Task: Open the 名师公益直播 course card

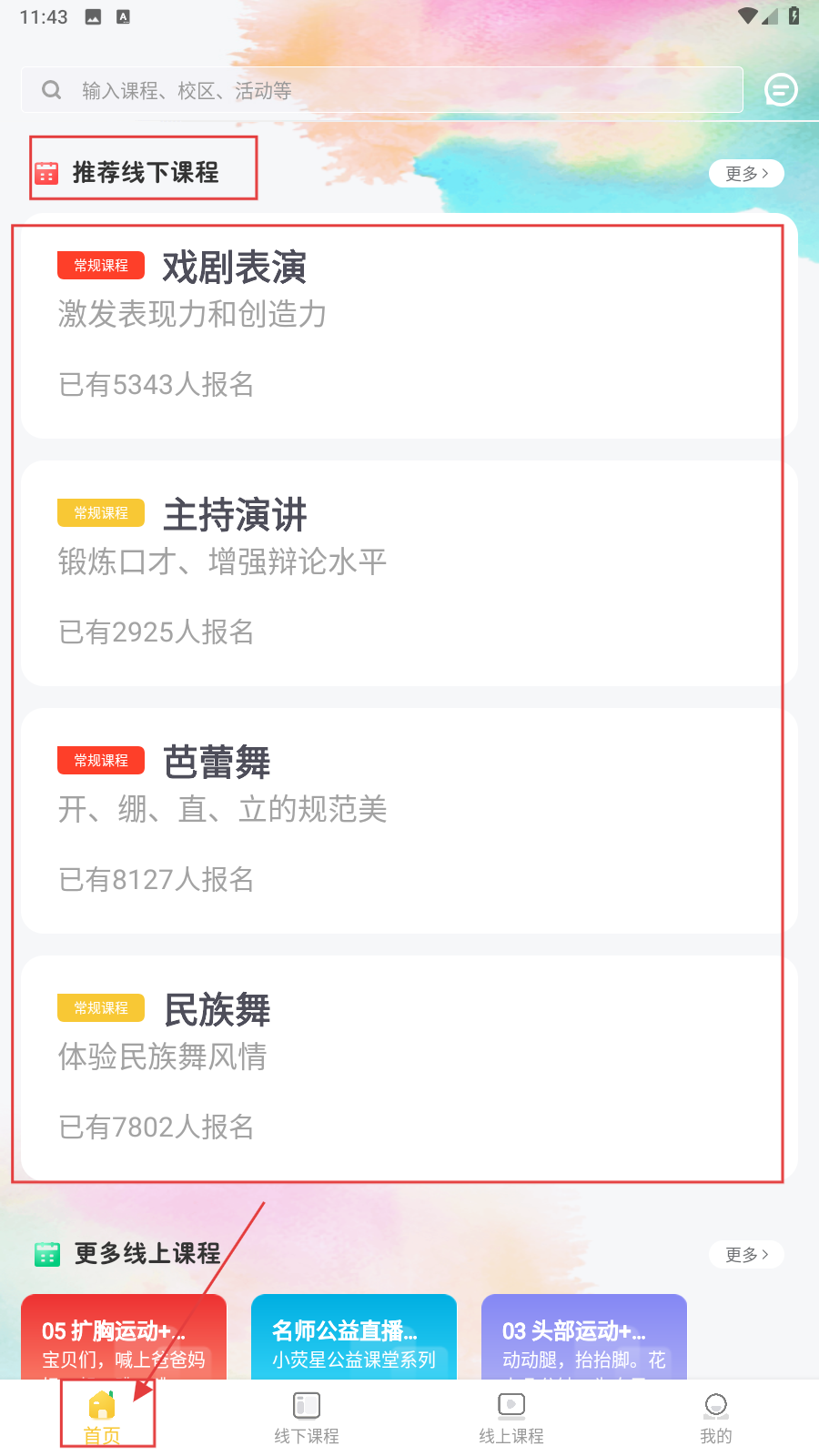Action: [354, 1338]
